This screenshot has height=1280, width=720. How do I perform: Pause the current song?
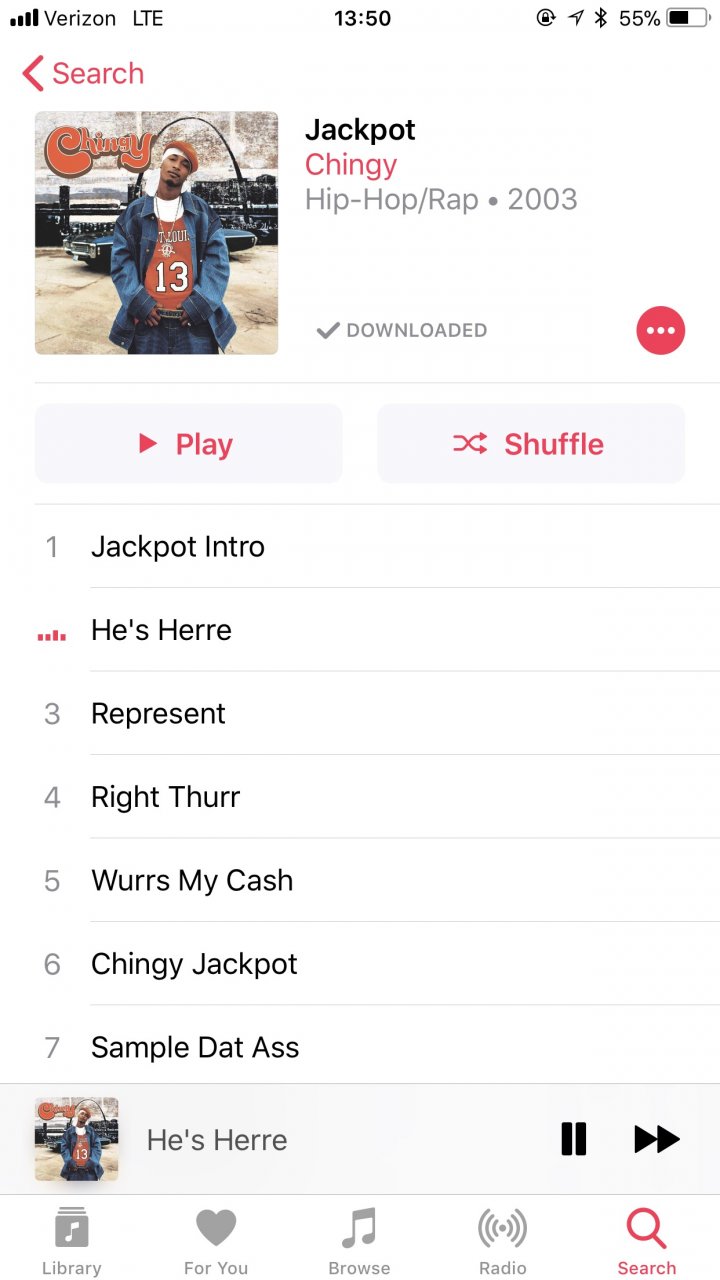pyautogui.click(x=574, y=1139)
